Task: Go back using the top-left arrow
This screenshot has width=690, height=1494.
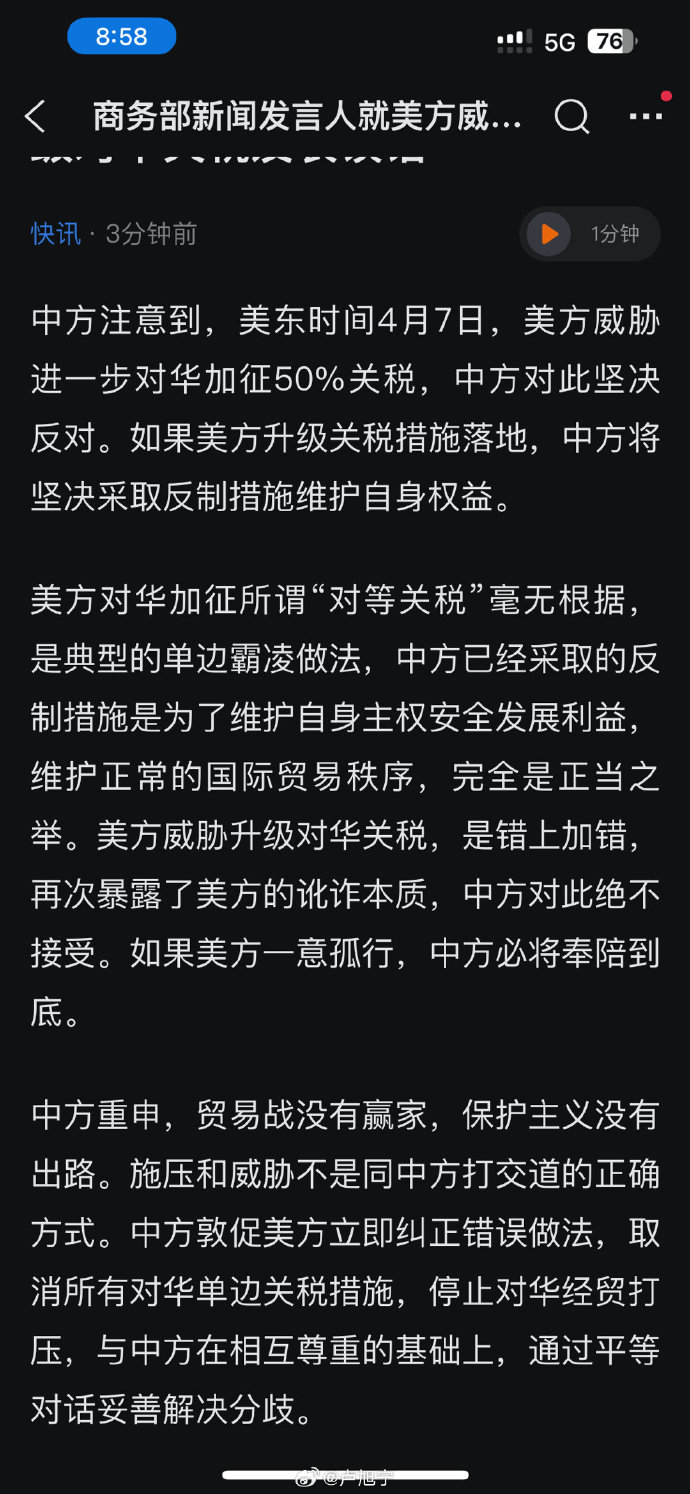Action: pos(35,117)
